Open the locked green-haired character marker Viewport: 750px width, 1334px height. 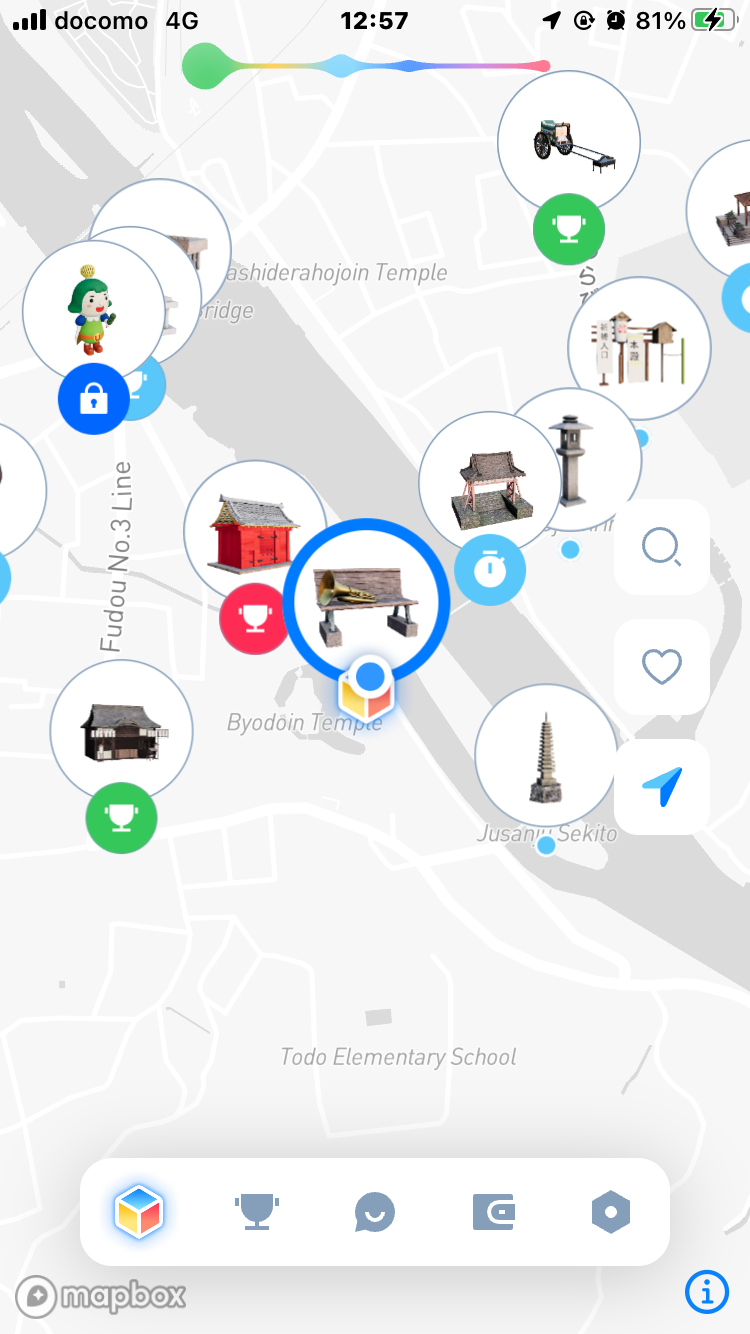click(x=92, y=310)
